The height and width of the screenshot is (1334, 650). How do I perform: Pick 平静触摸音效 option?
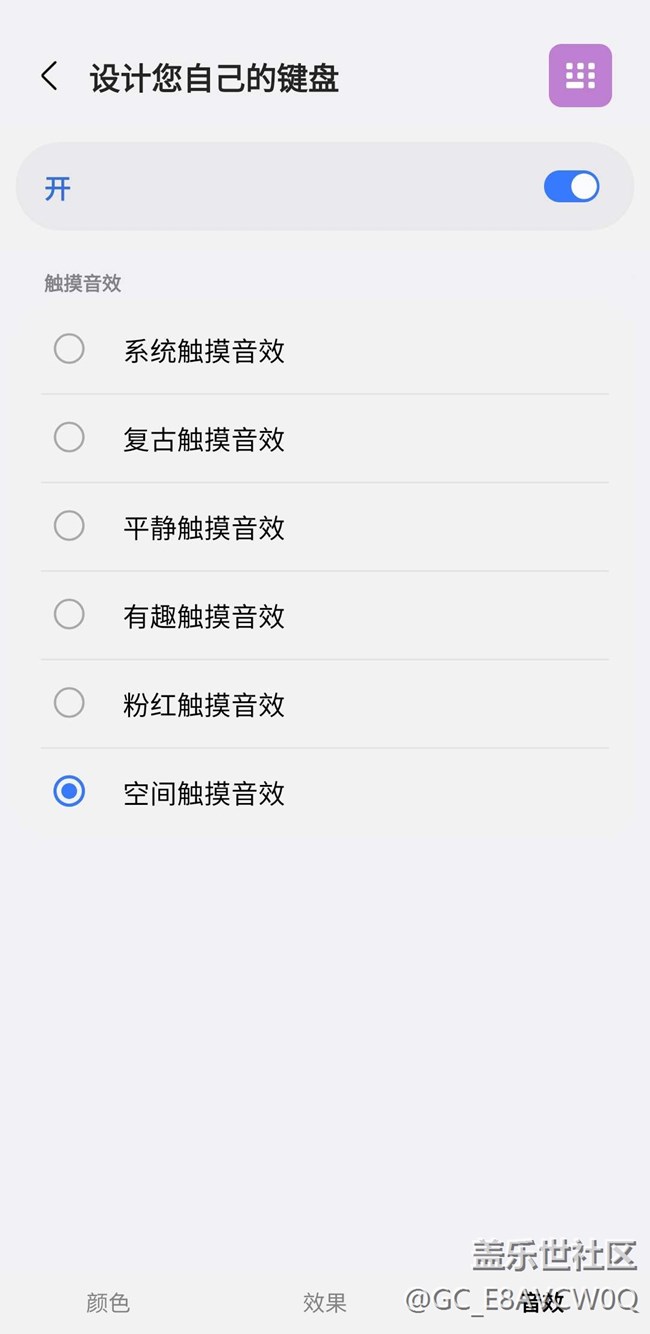(69, 526)
